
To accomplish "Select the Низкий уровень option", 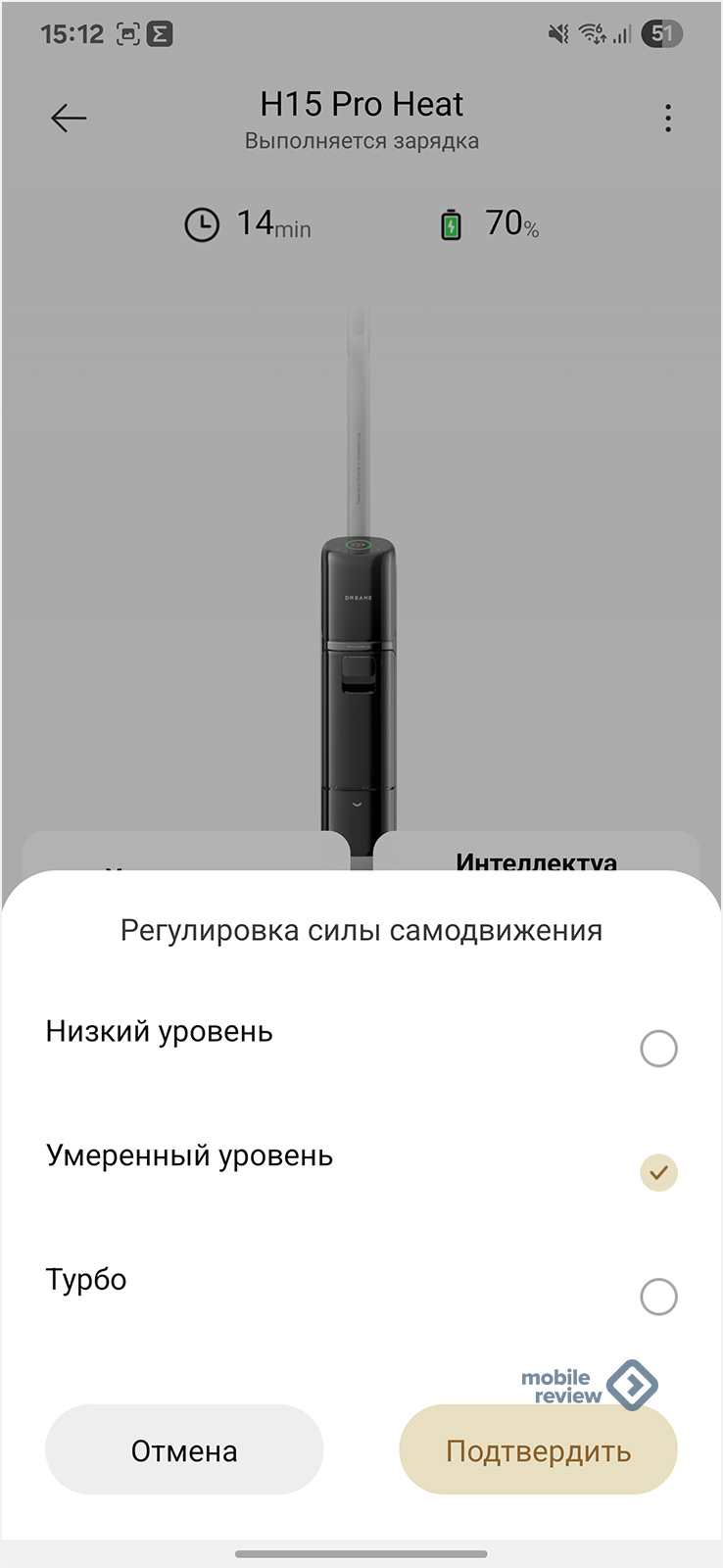I will (657, 1049).
